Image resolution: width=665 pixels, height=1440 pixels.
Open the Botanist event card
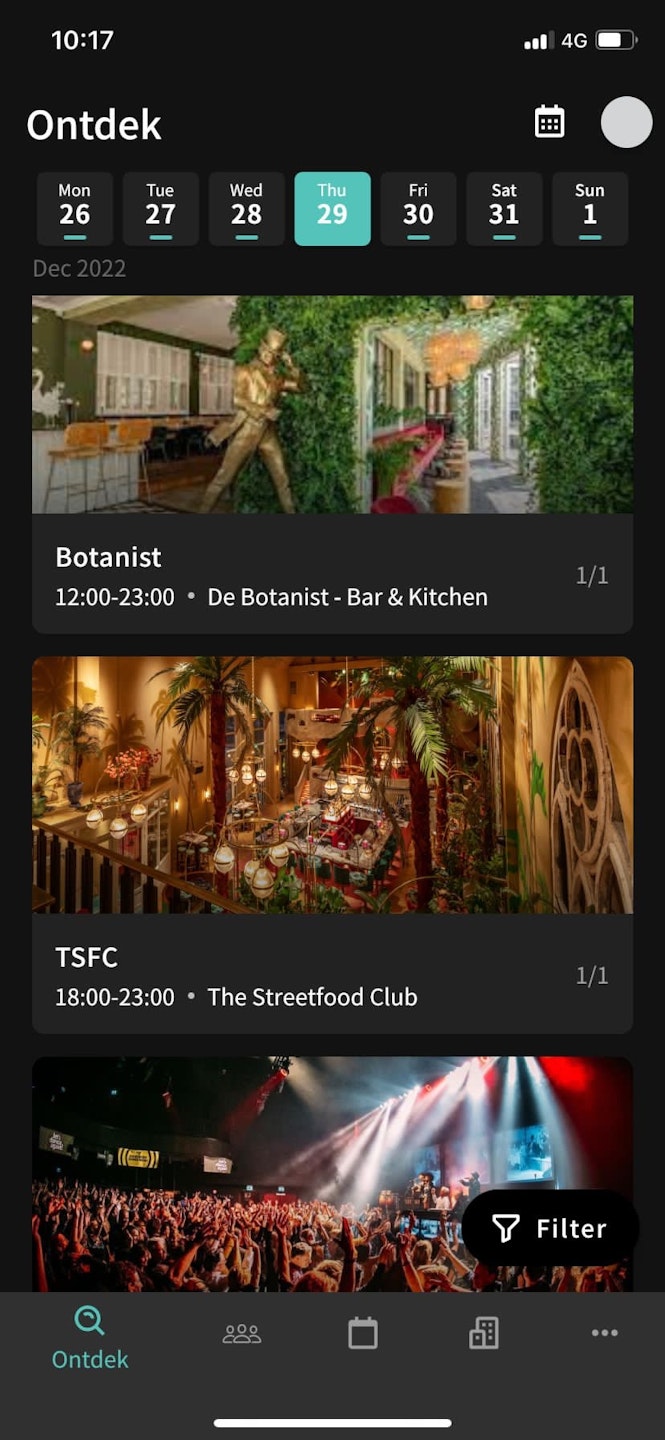click(x=332, y=464)
